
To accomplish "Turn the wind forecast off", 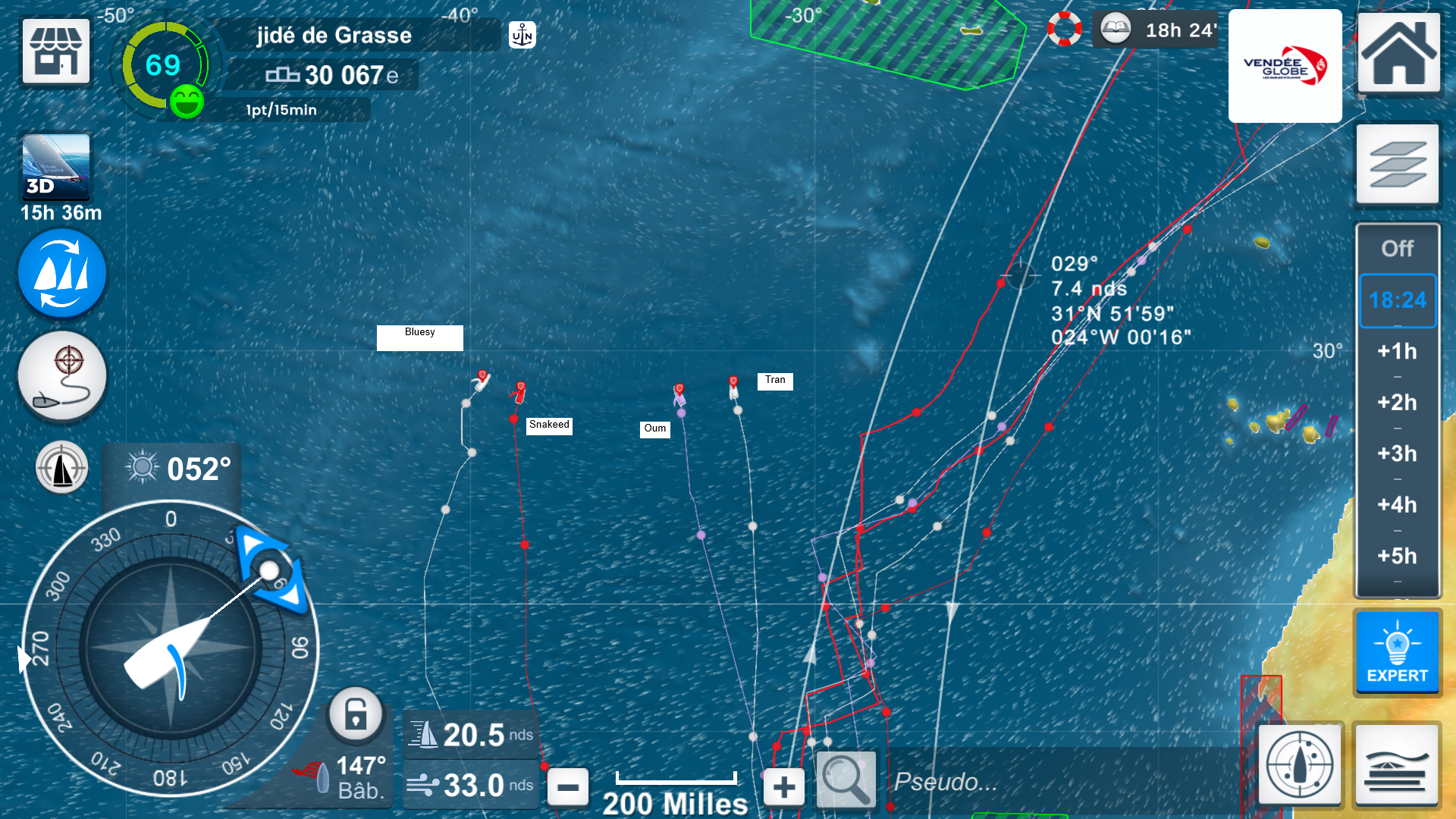I will 1397,249.
